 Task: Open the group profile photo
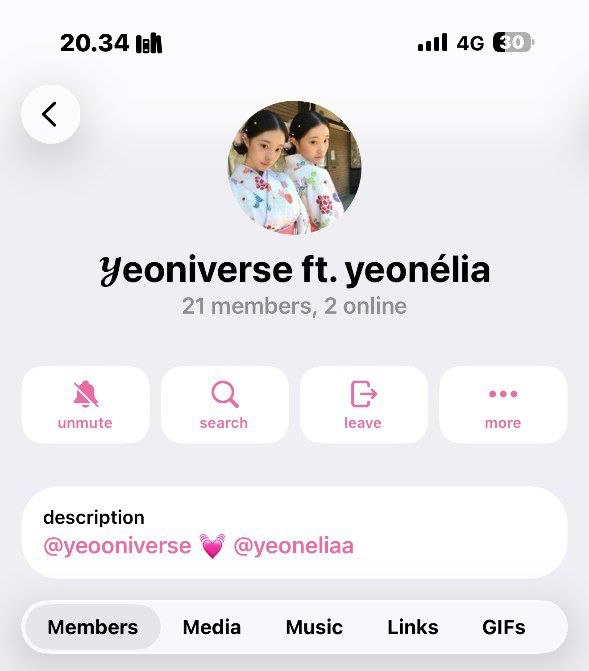[x=294, y=168]
